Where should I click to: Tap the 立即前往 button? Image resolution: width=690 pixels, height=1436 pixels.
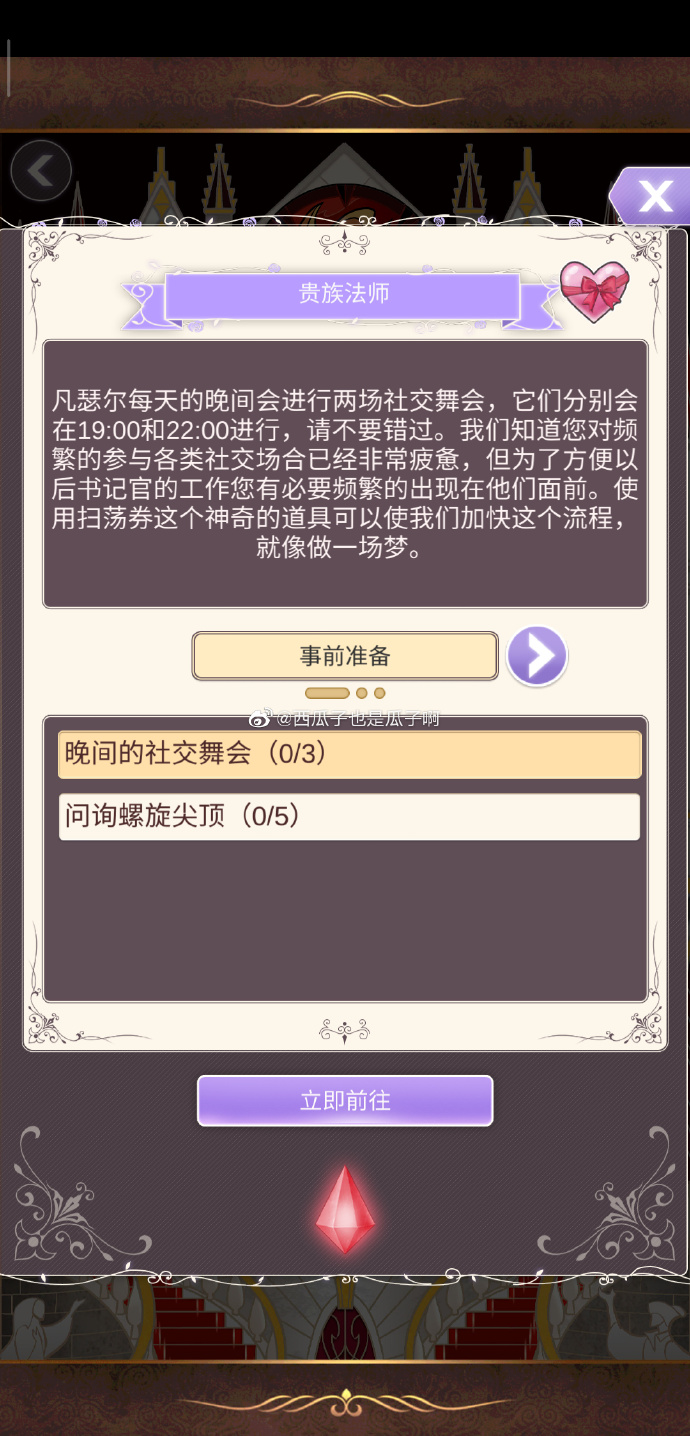click(345, 1101)
